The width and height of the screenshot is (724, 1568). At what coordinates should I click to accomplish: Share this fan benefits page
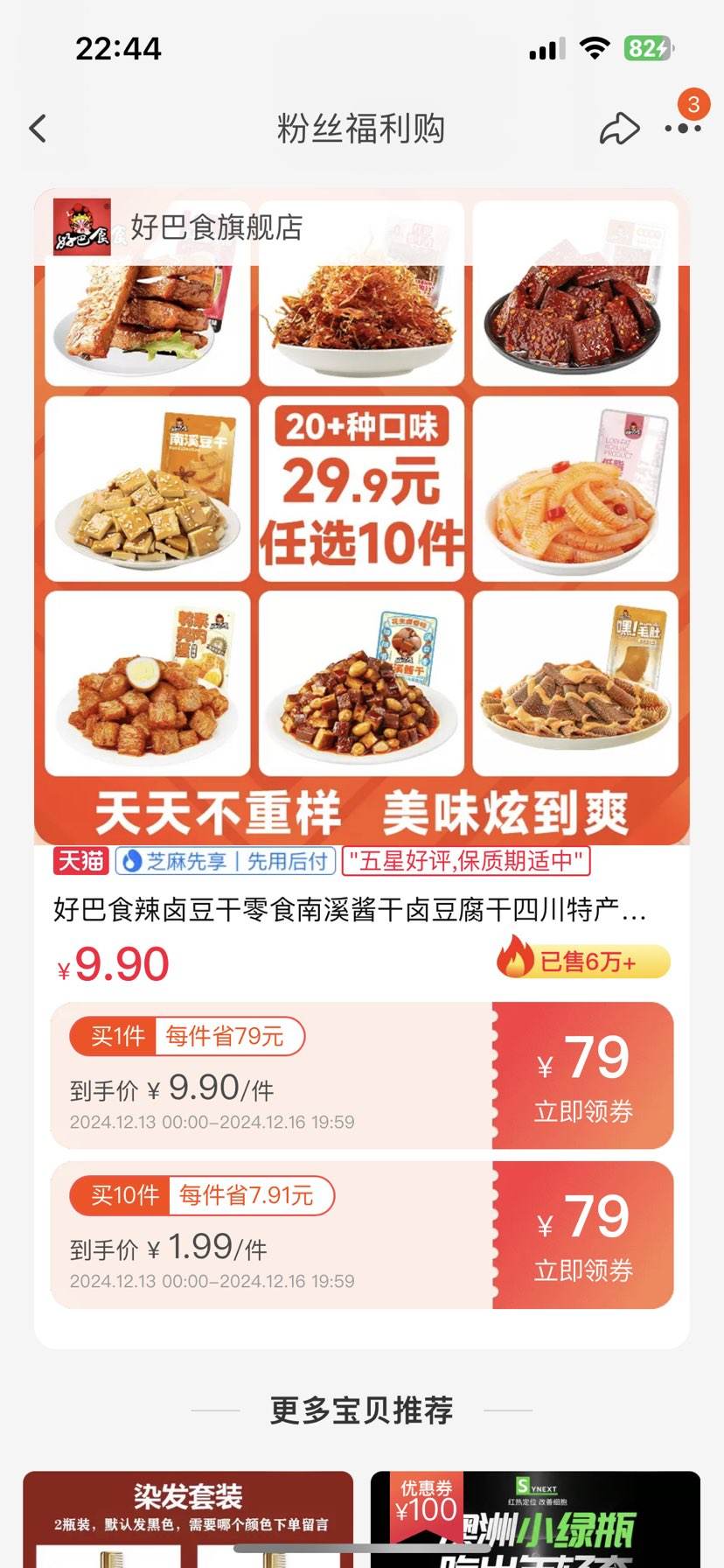pyautogui.click(x=619, y=129)
